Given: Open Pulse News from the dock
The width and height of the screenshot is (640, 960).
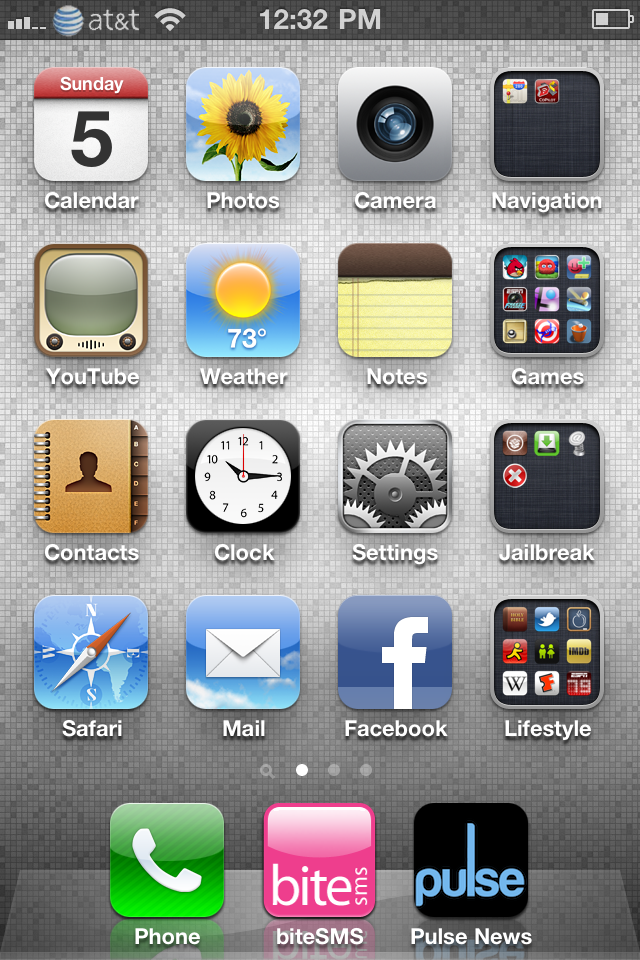Looking at the screenshot, I should 471,860.
